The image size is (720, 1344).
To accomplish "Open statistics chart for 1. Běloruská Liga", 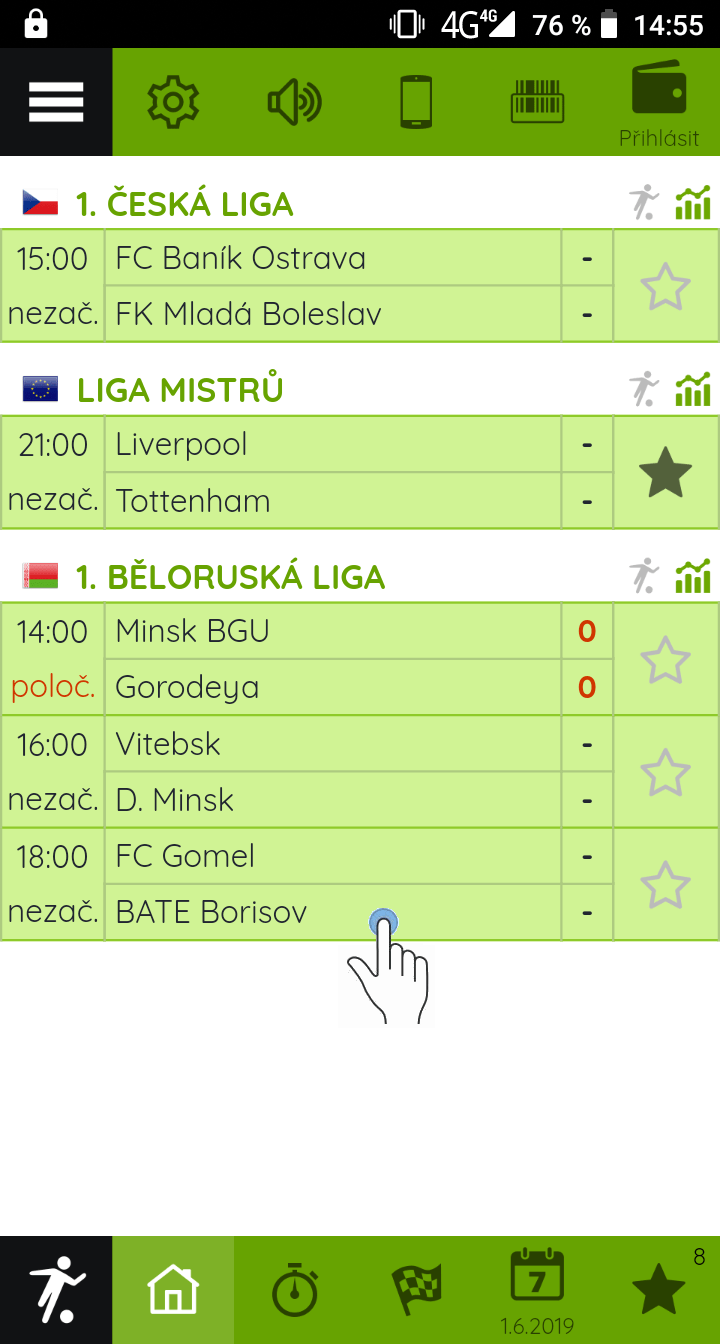I will click(693, 576).
